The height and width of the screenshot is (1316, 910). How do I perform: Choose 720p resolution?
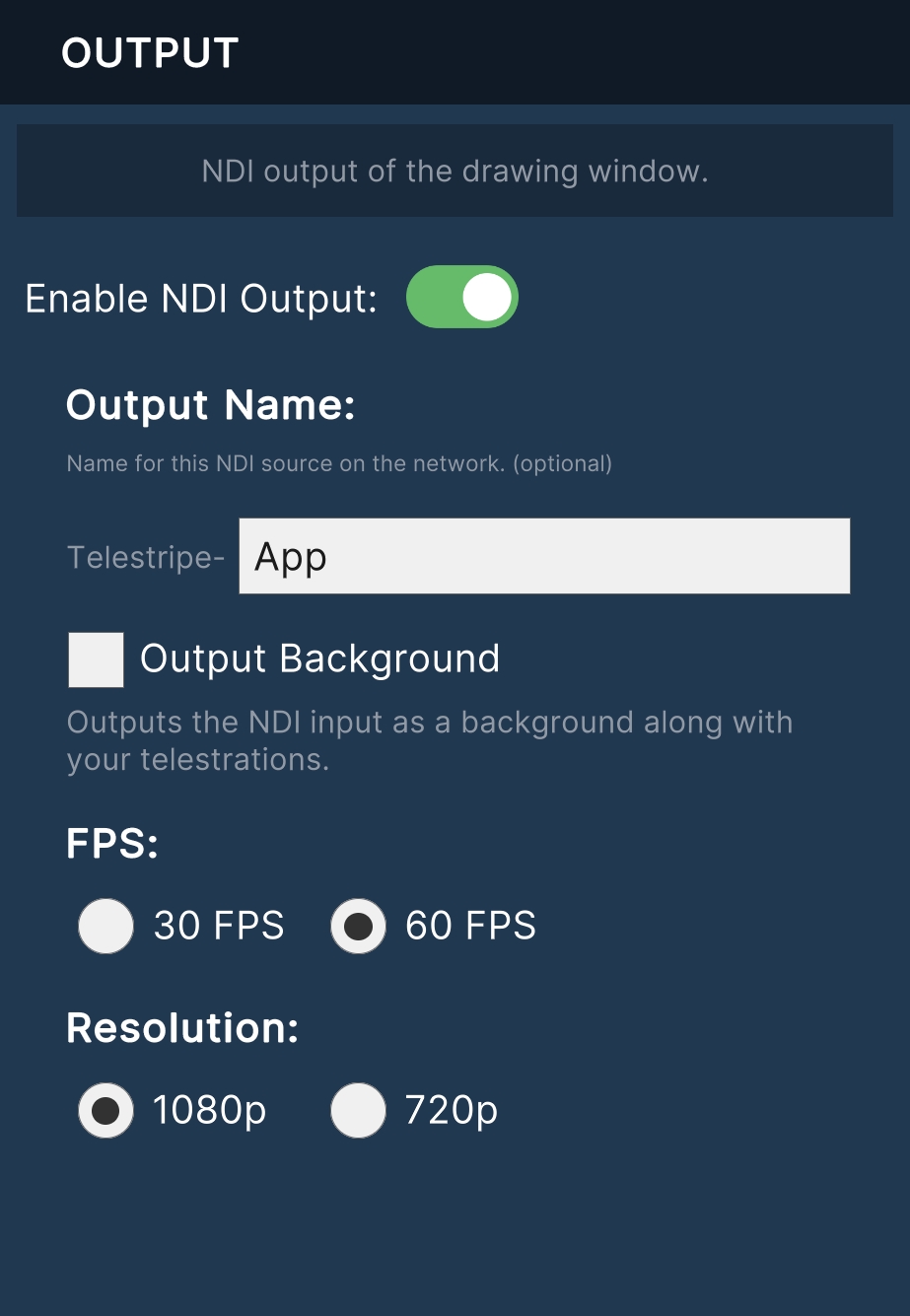358,1110
